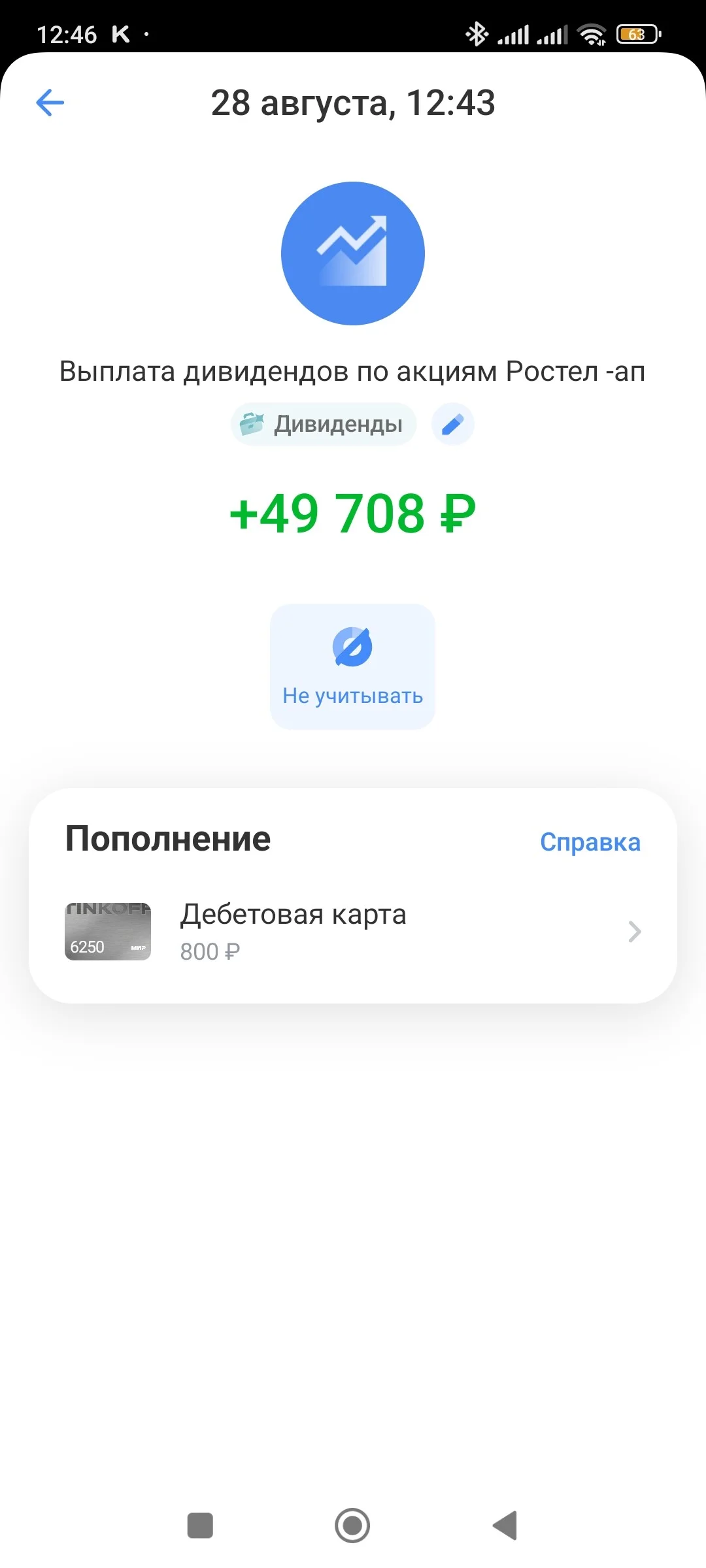Tap the system home button

pyautogui.click(x=352, y=1526)
